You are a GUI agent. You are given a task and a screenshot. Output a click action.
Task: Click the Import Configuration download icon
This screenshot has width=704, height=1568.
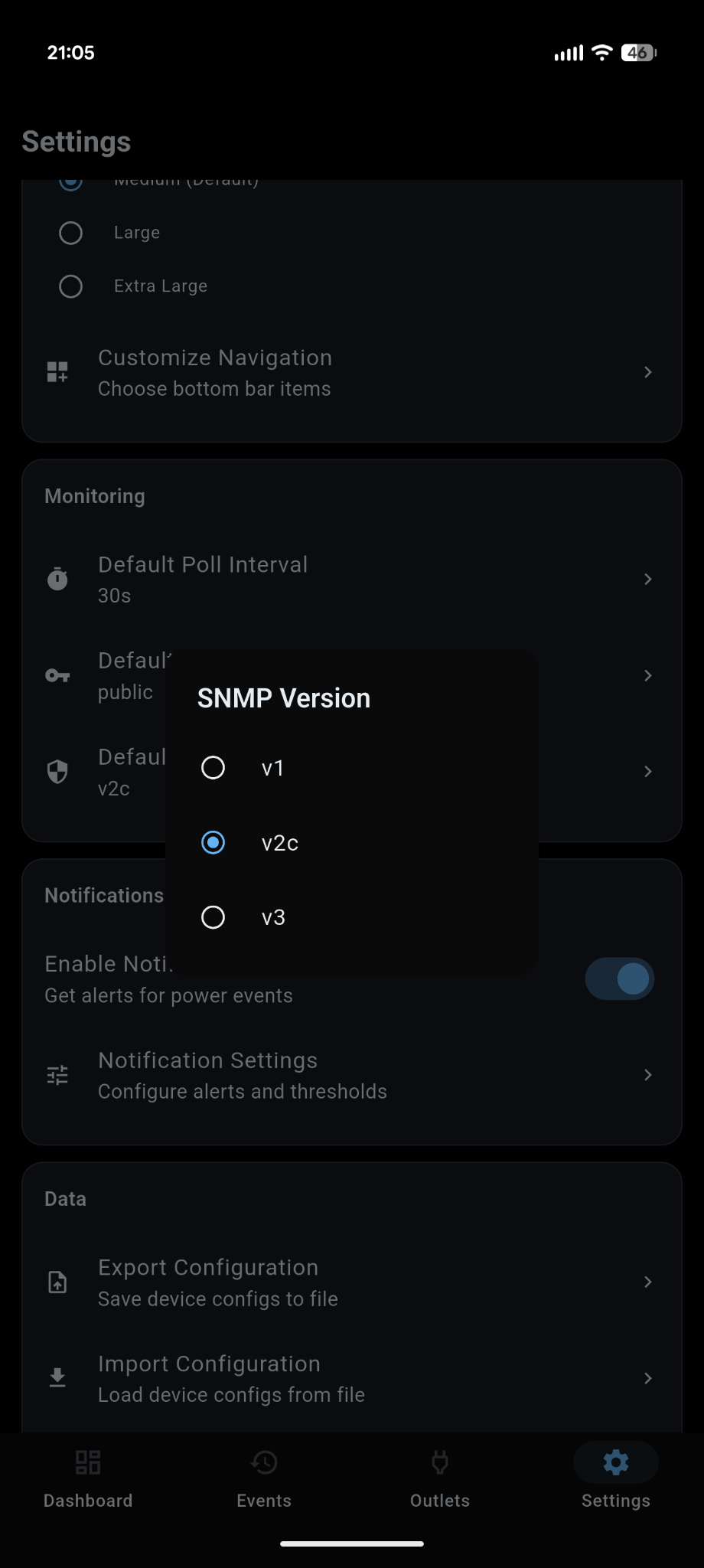[x=57, y=1378]
